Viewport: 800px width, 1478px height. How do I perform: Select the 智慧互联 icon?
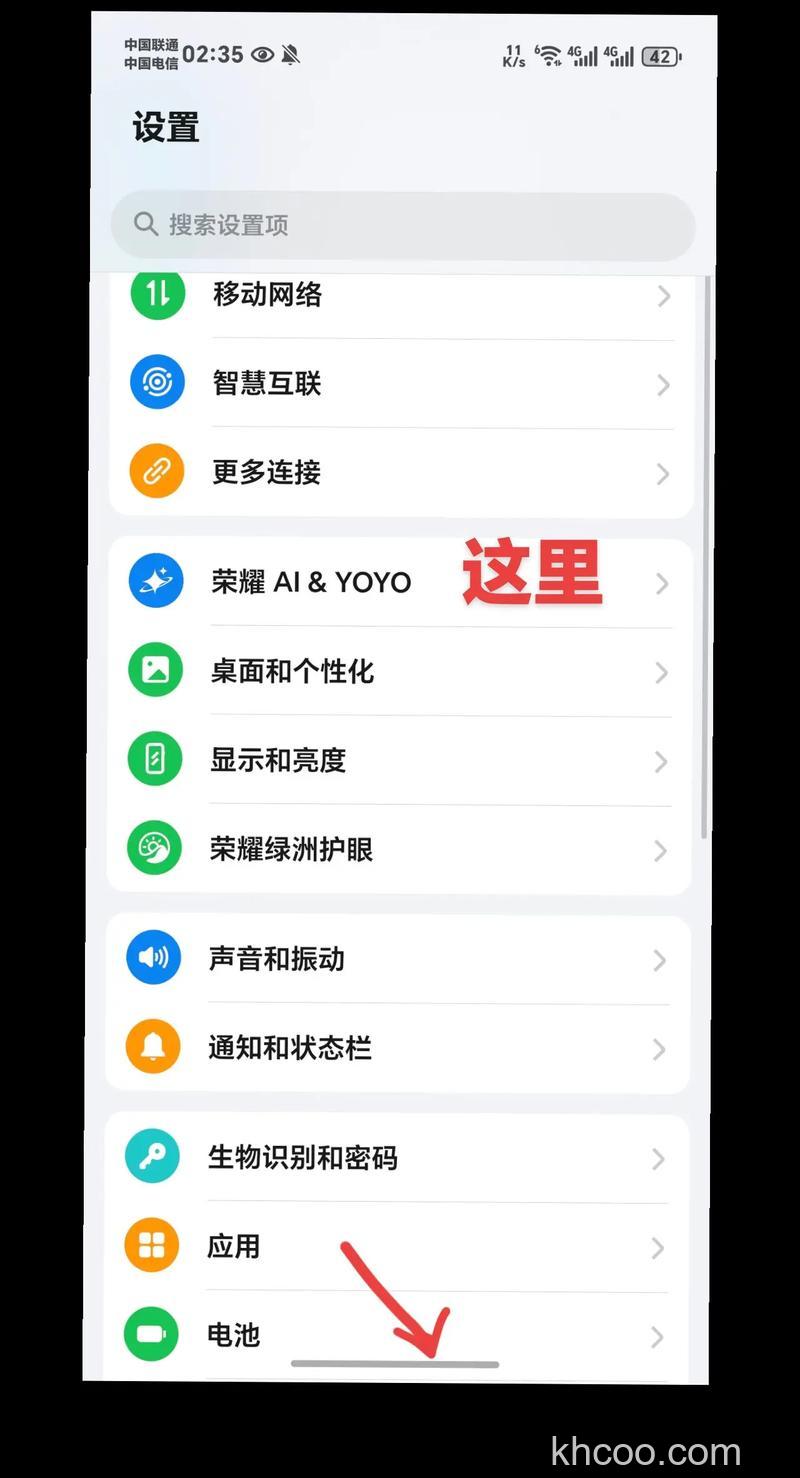point(156,382)
